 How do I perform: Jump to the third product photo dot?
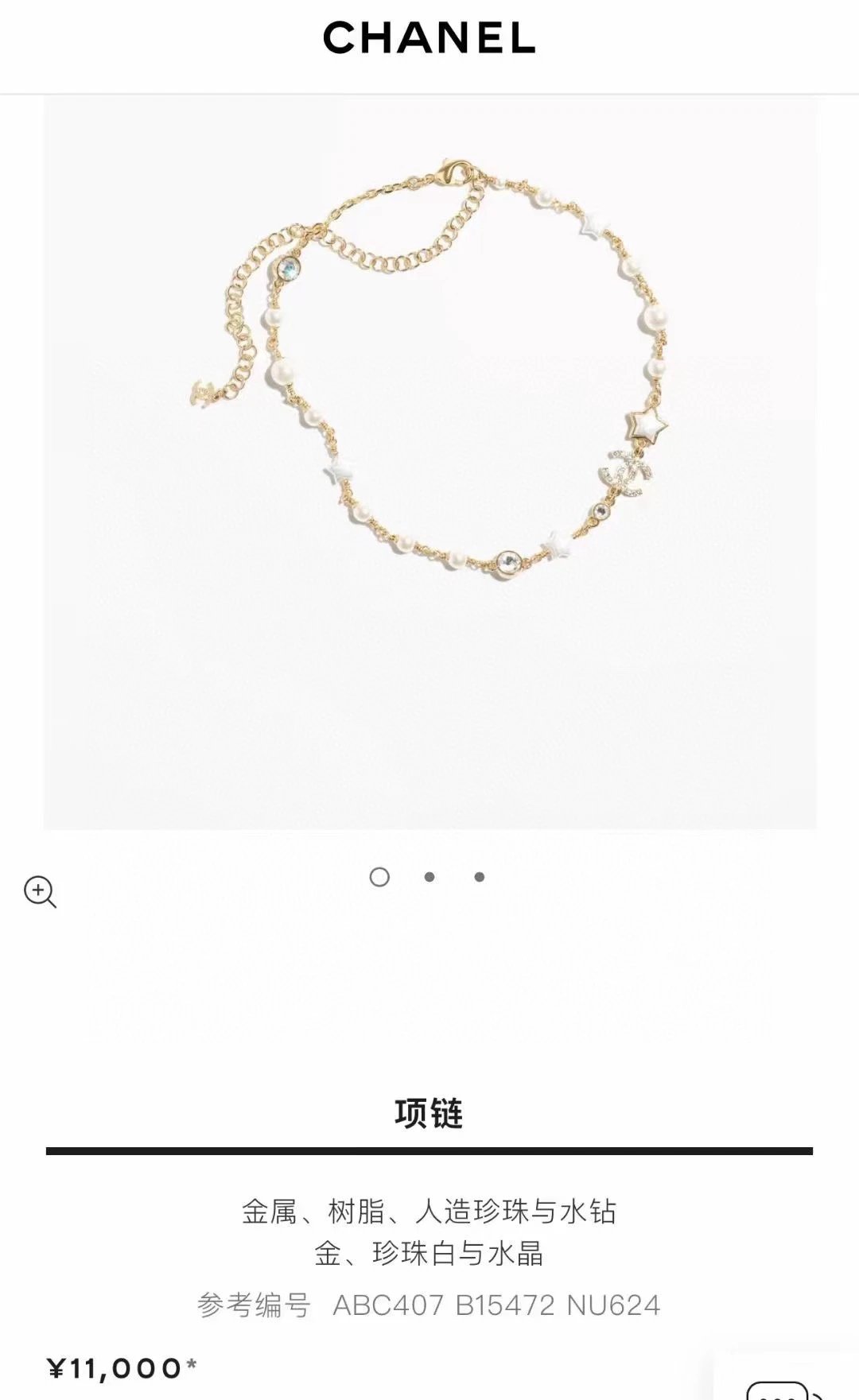coord(479,877)
